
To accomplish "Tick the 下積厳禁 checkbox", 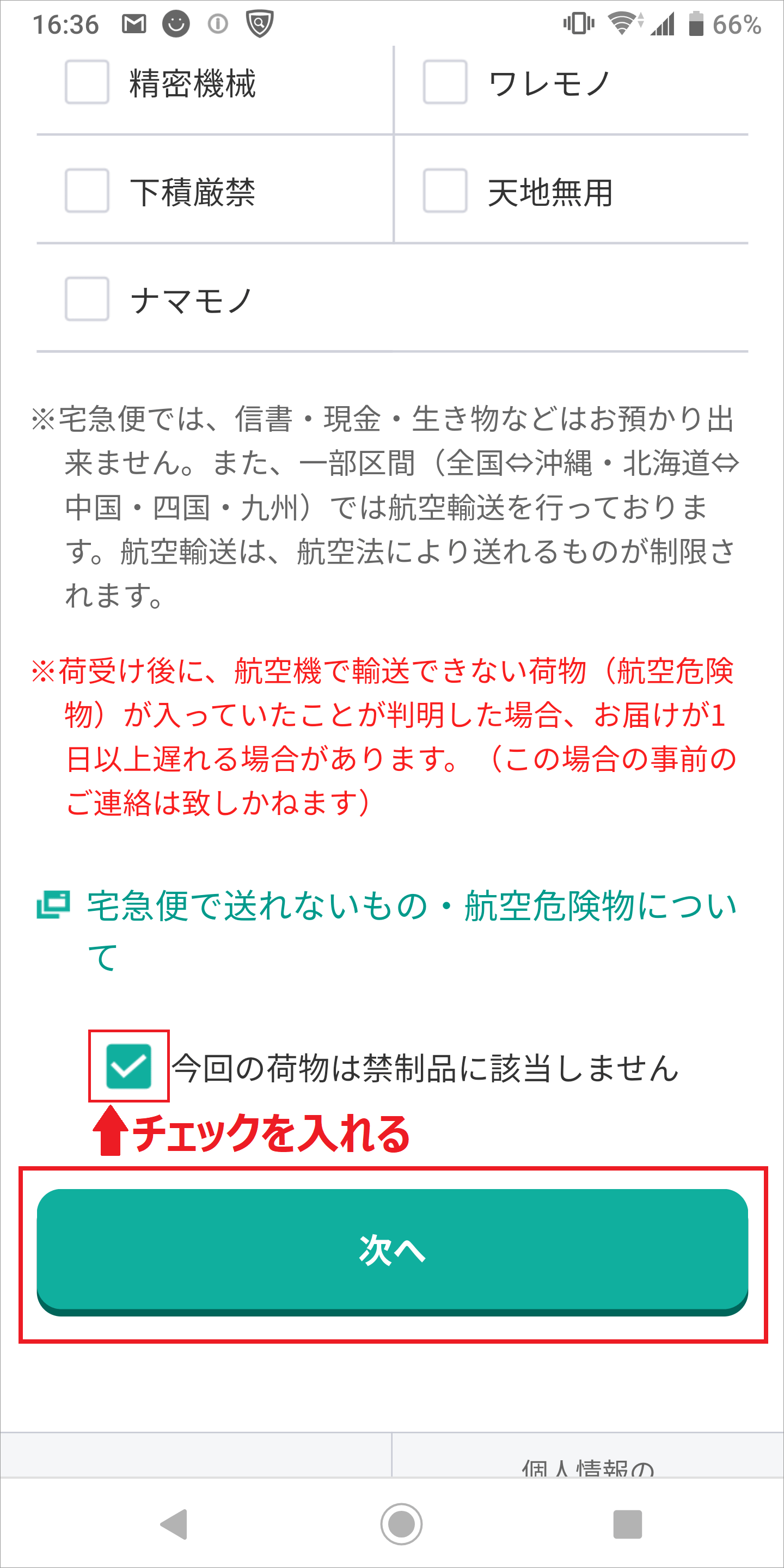I will pos(87,191).
